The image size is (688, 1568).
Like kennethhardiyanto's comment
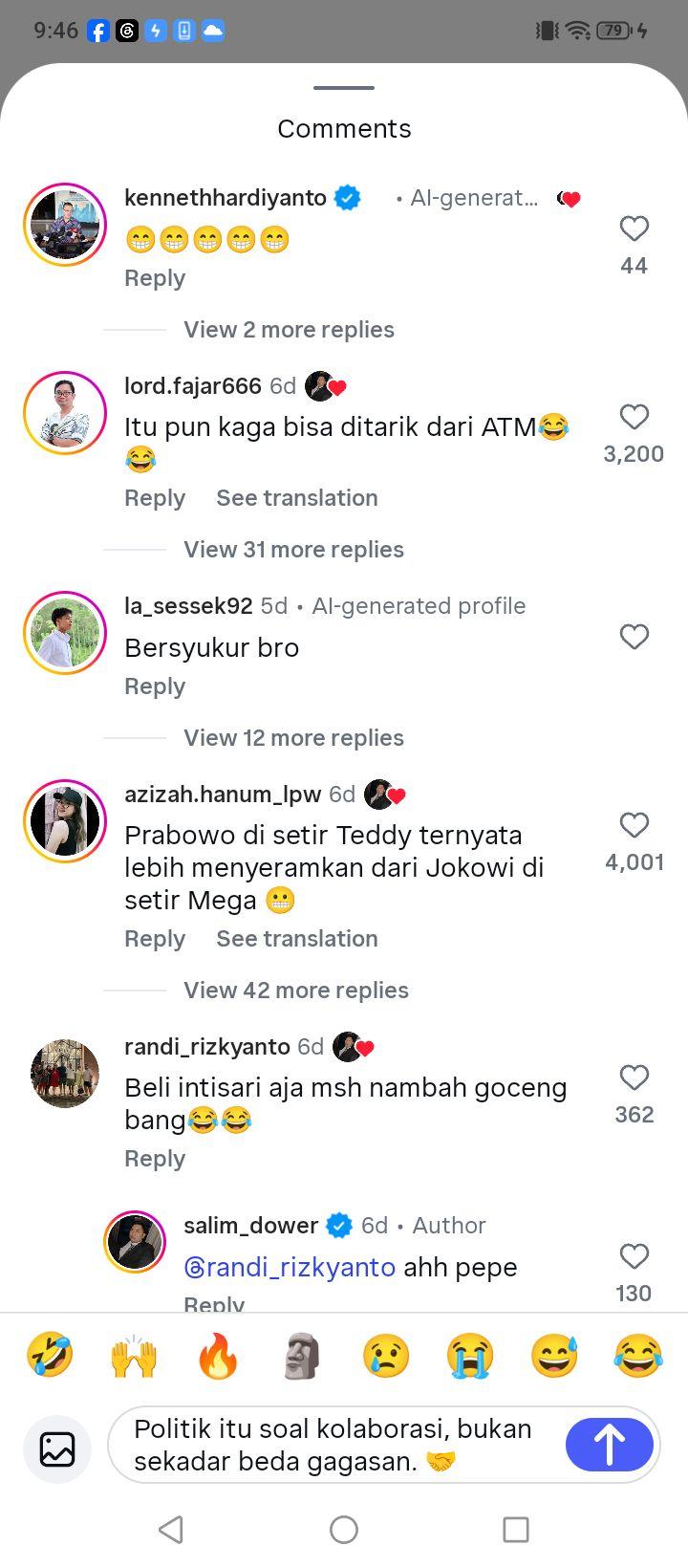(634, 229)
